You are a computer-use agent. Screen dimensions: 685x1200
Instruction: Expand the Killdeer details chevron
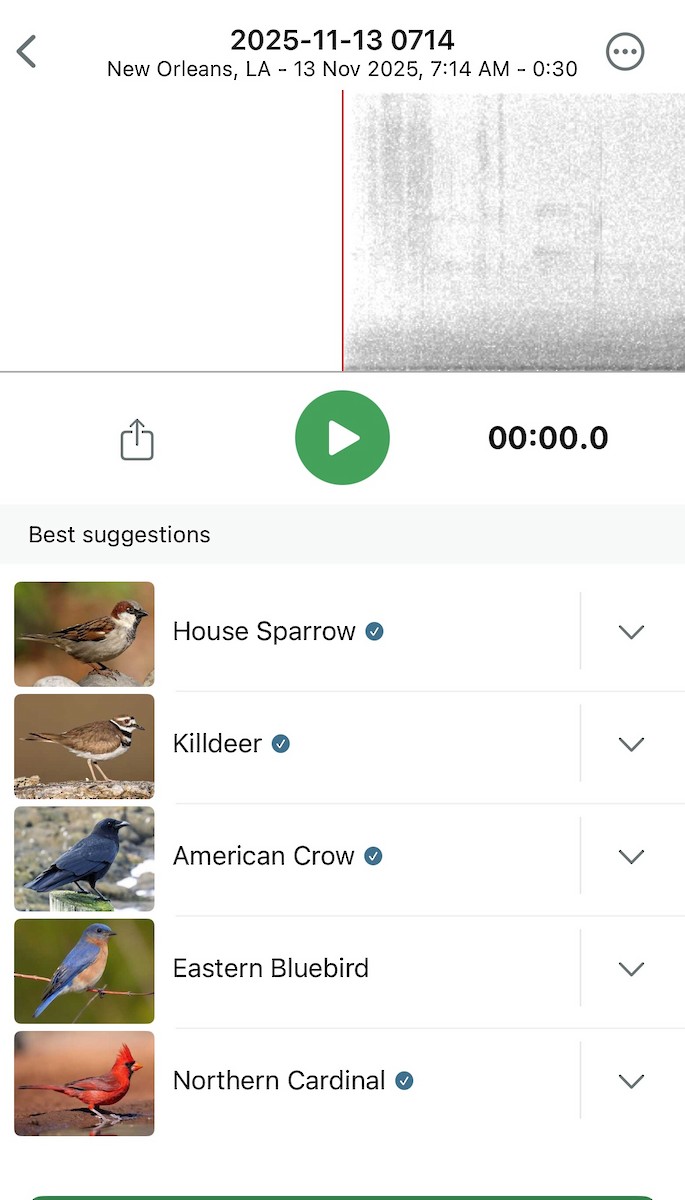click(631, 744)
